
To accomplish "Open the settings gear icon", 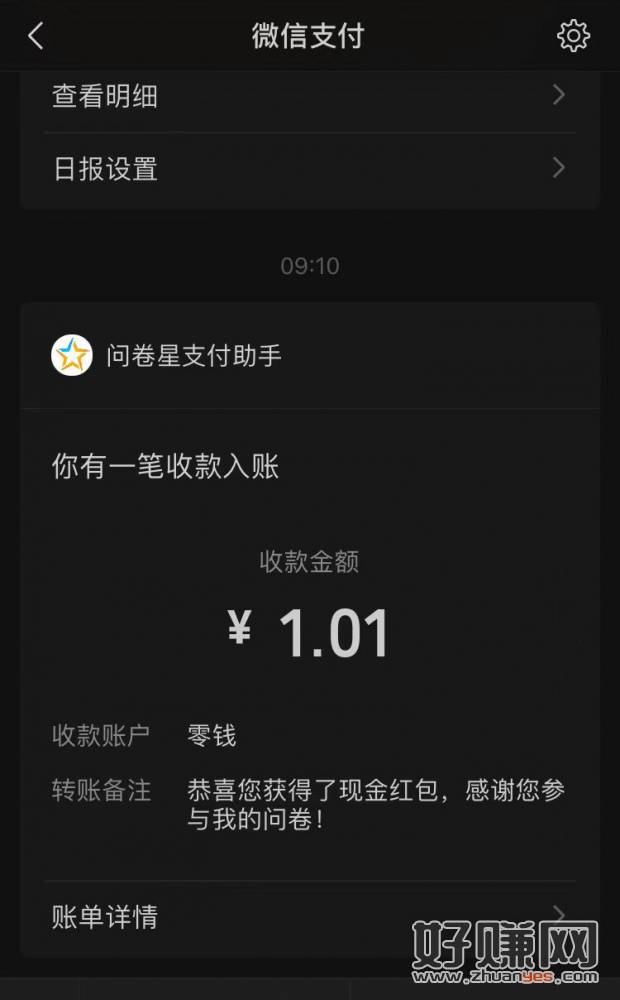I will [x=573, y=37].
